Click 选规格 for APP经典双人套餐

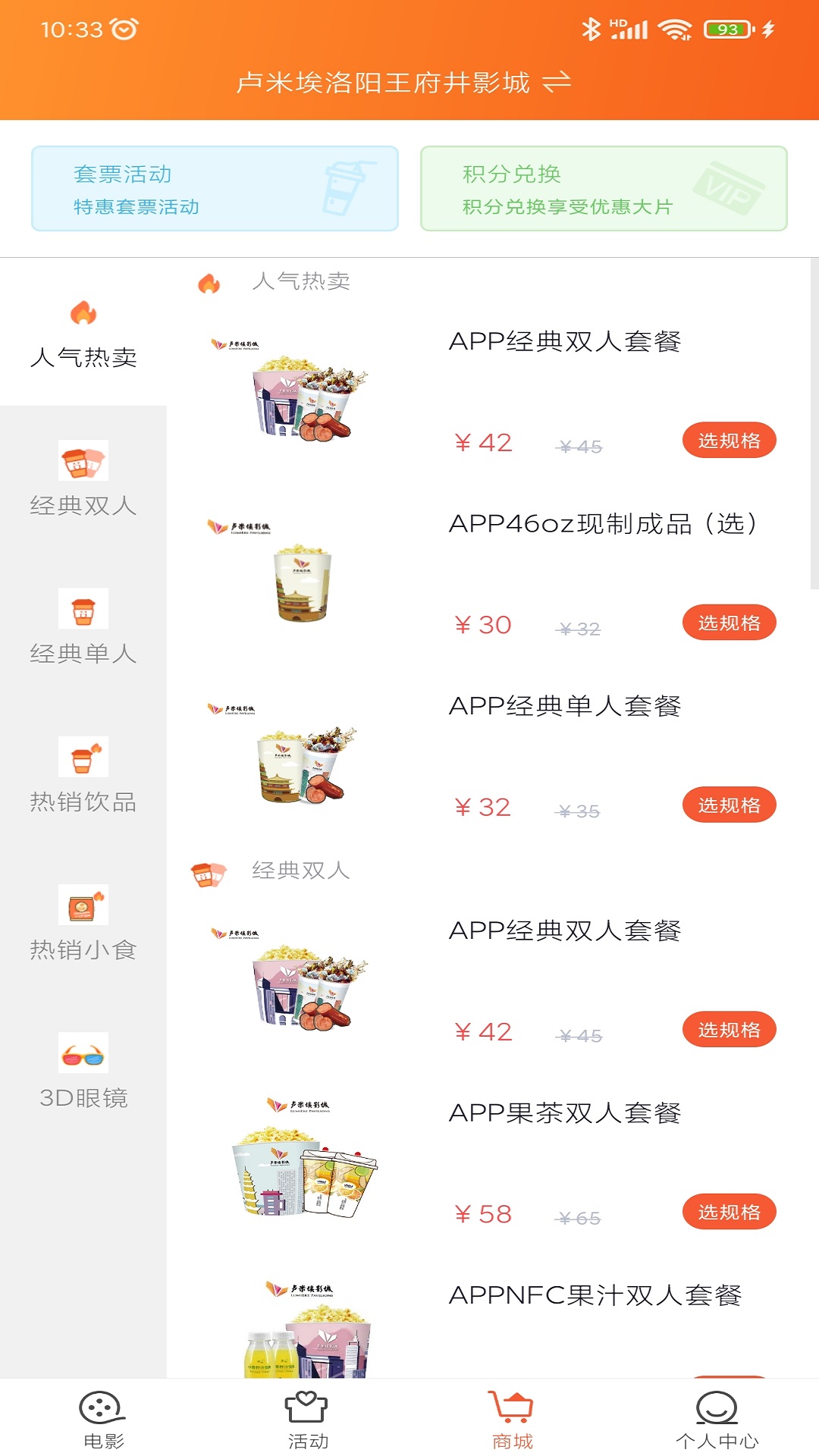click(x=729, y=440)
